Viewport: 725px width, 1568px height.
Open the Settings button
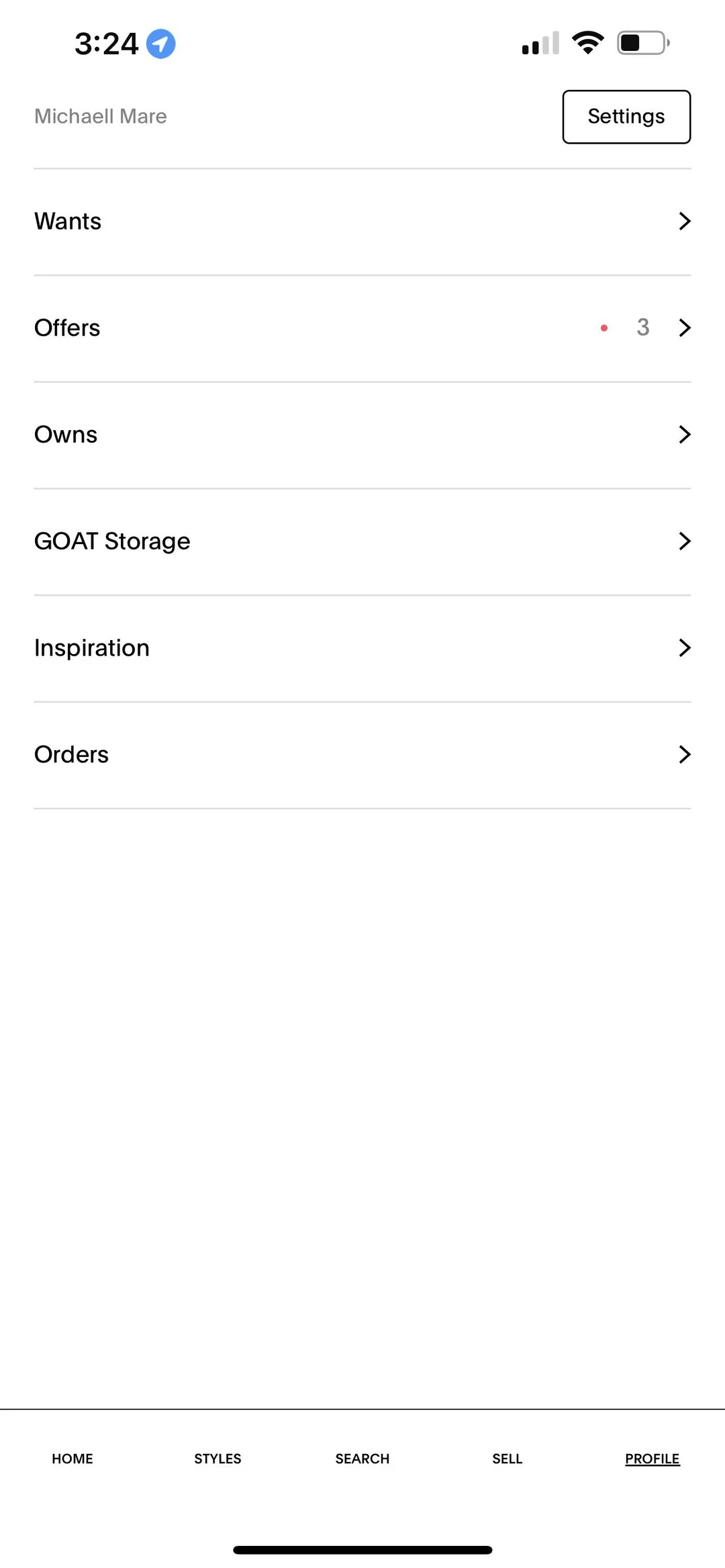pos(626,116)
